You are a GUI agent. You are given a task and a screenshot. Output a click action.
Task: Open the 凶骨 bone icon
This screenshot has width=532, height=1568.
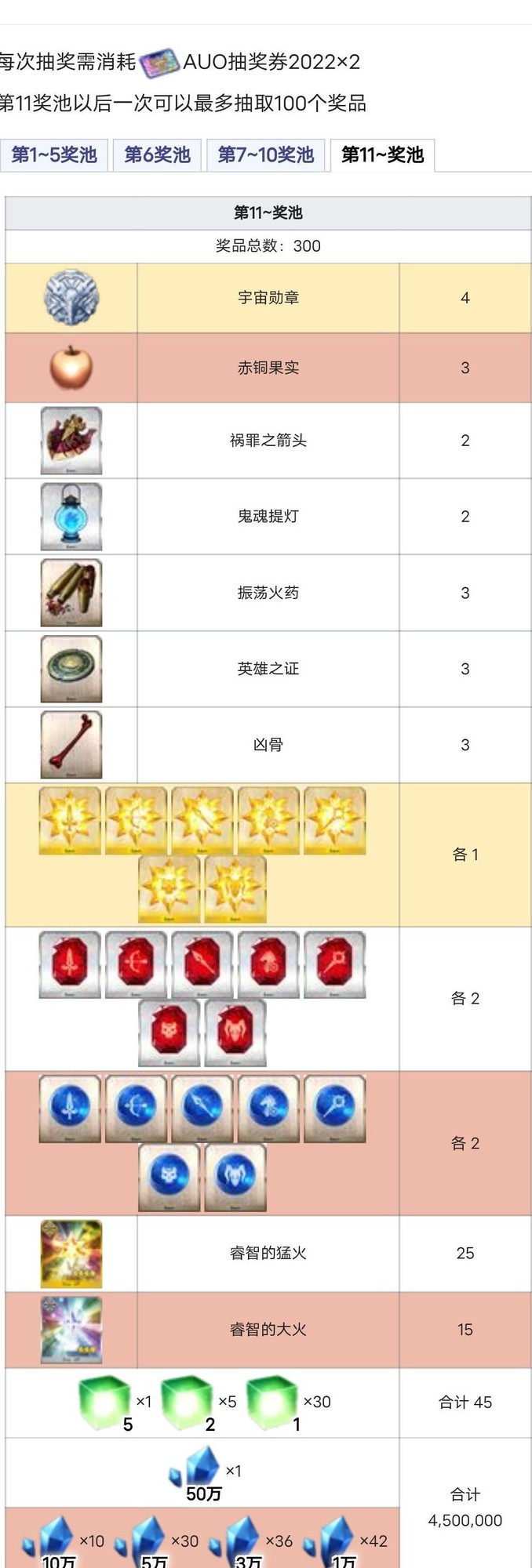click(71, 745)
